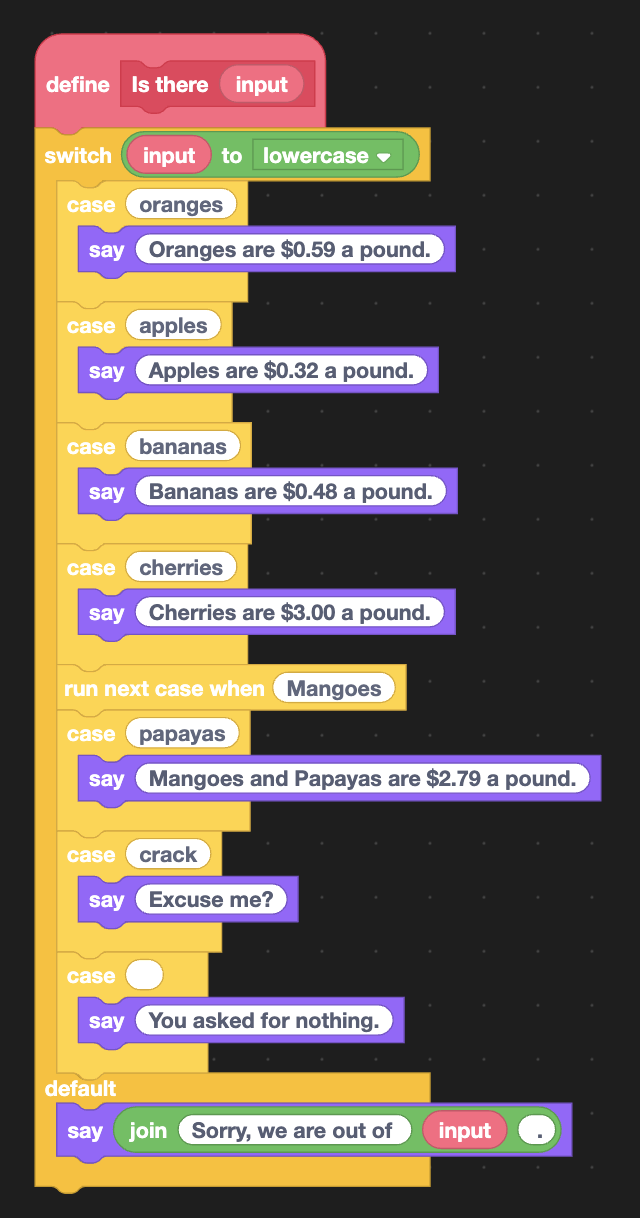Open the lowercase dropdown in the switch block

pos(327,156)
